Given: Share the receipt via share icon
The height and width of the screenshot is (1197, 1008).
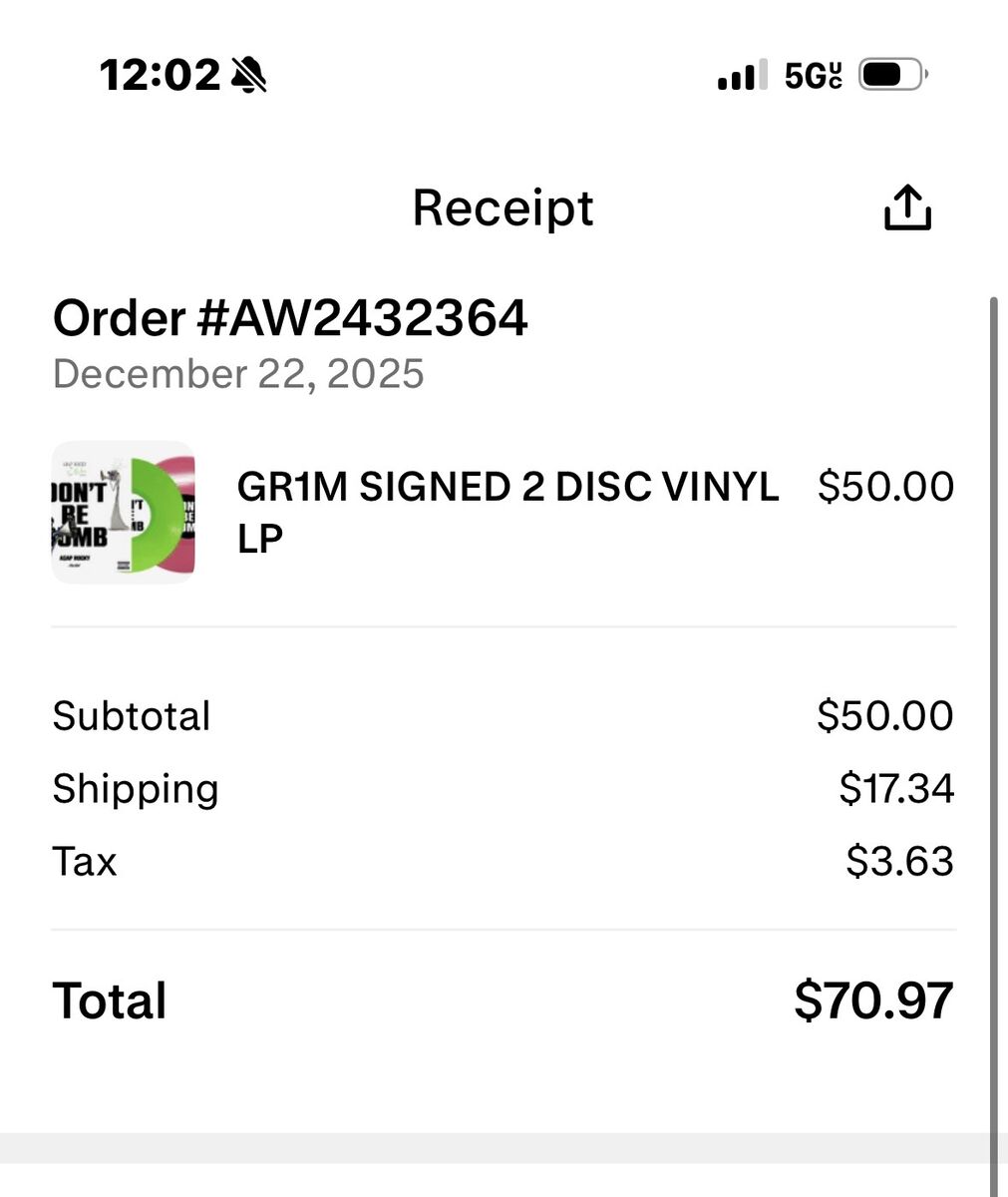Looking at the screenshot, I should pyautogui.click(x=907, y=207).
